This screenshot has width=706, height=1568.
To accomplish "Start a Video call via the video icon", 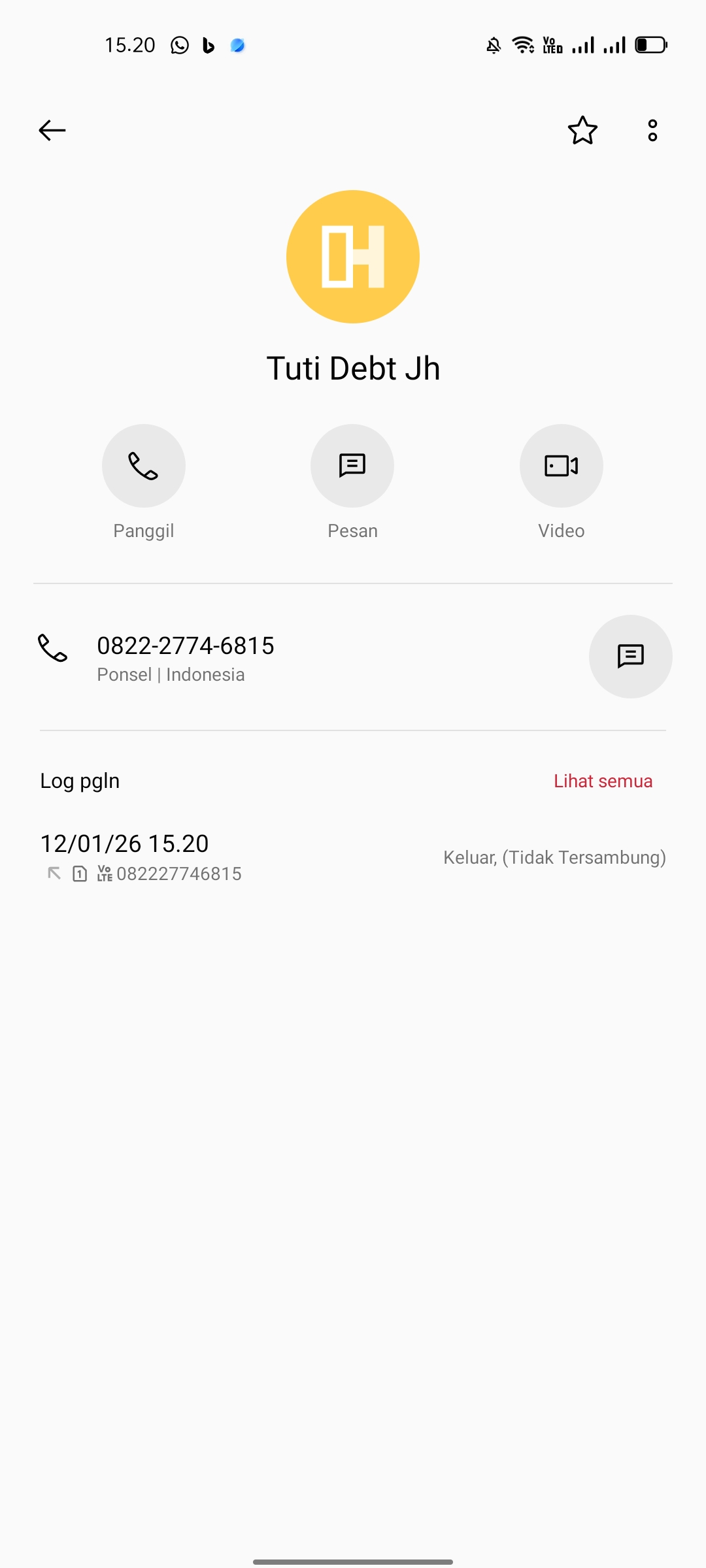I will coord(561,465).
